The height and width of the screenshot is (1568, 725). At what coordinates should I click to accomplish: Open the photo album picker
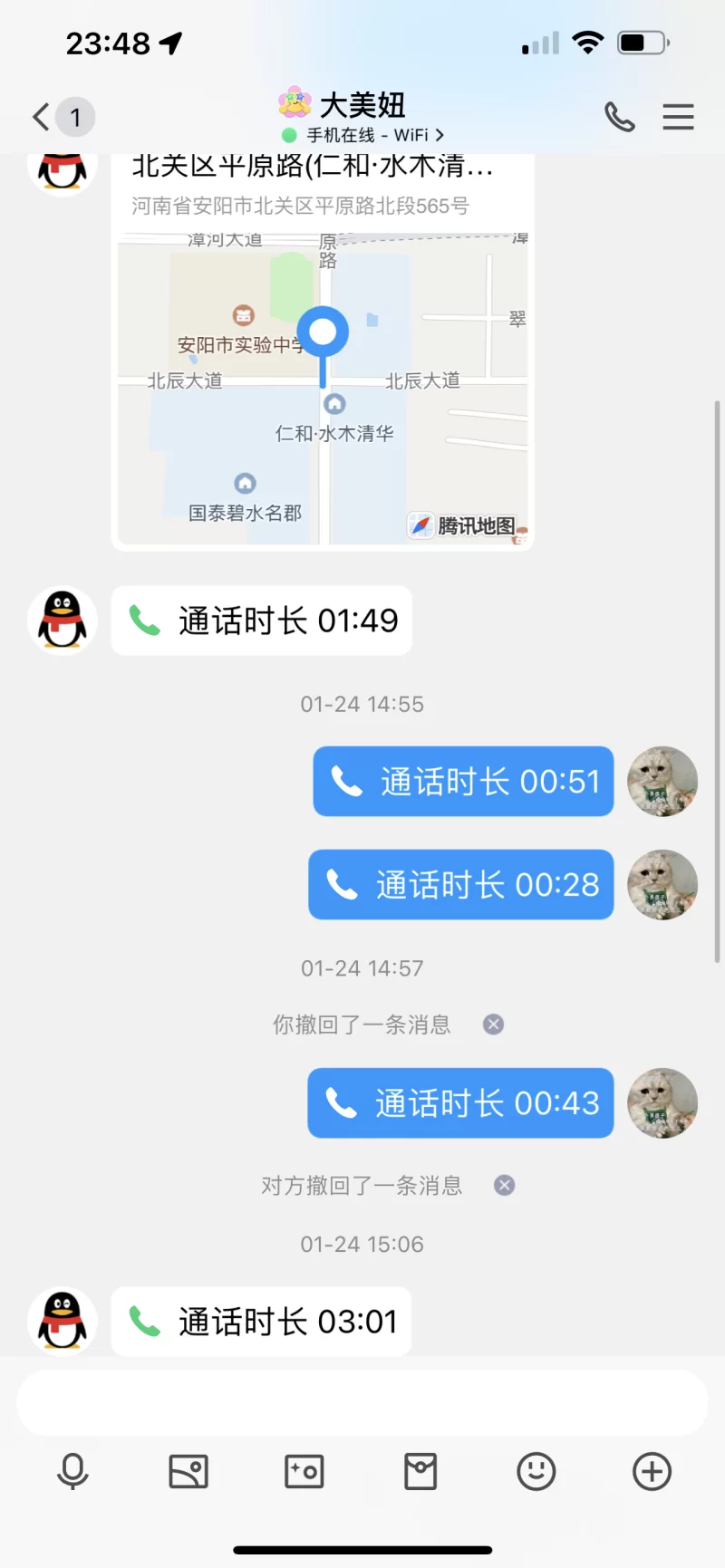[x=188, y=1471]
